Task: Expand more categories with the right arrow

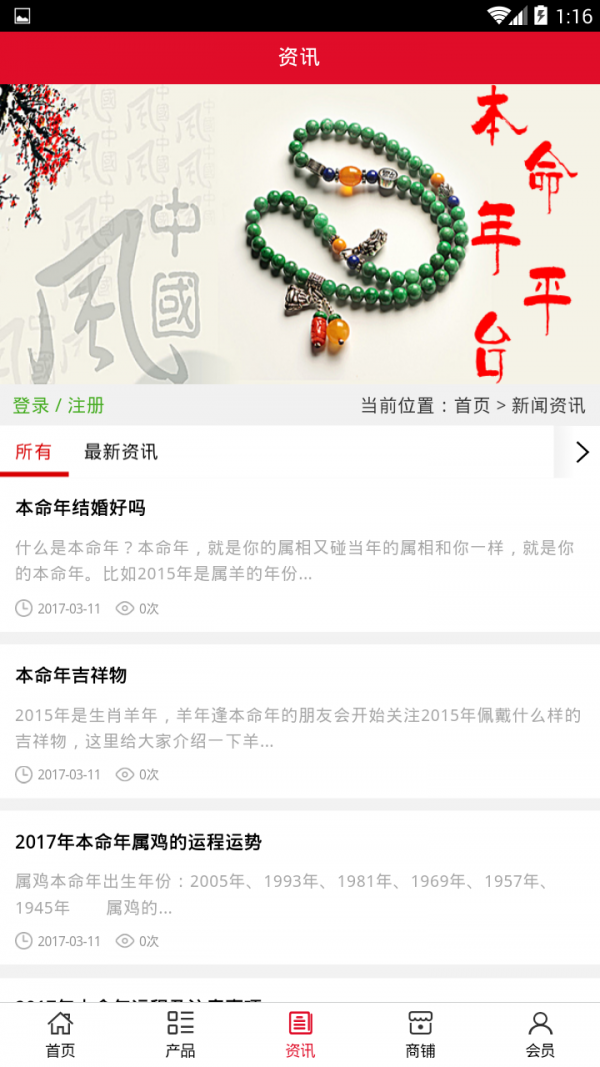Action: [x=582, y=452]
